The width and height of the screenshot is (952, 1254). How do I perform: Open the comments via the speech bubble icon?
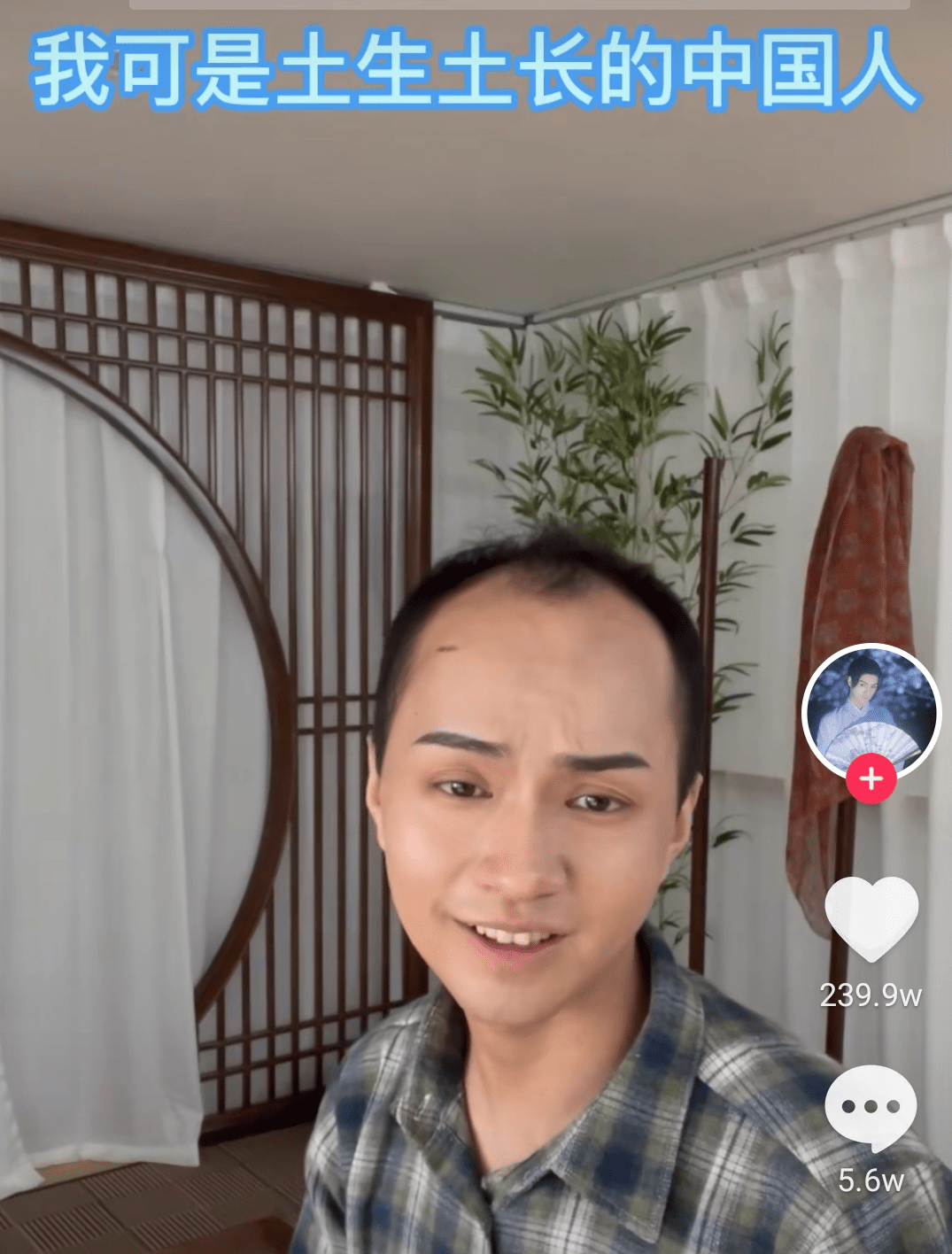click(872, 1104)
